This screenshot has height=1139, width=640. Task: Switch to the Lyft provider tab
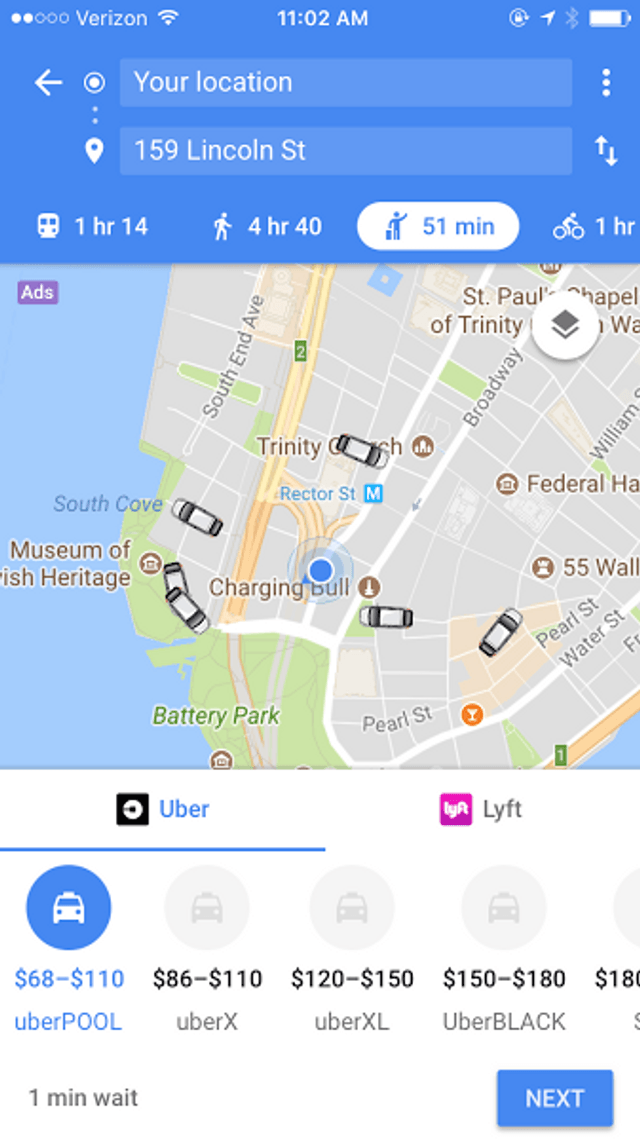pyautogui.click(x=481, y=809)
